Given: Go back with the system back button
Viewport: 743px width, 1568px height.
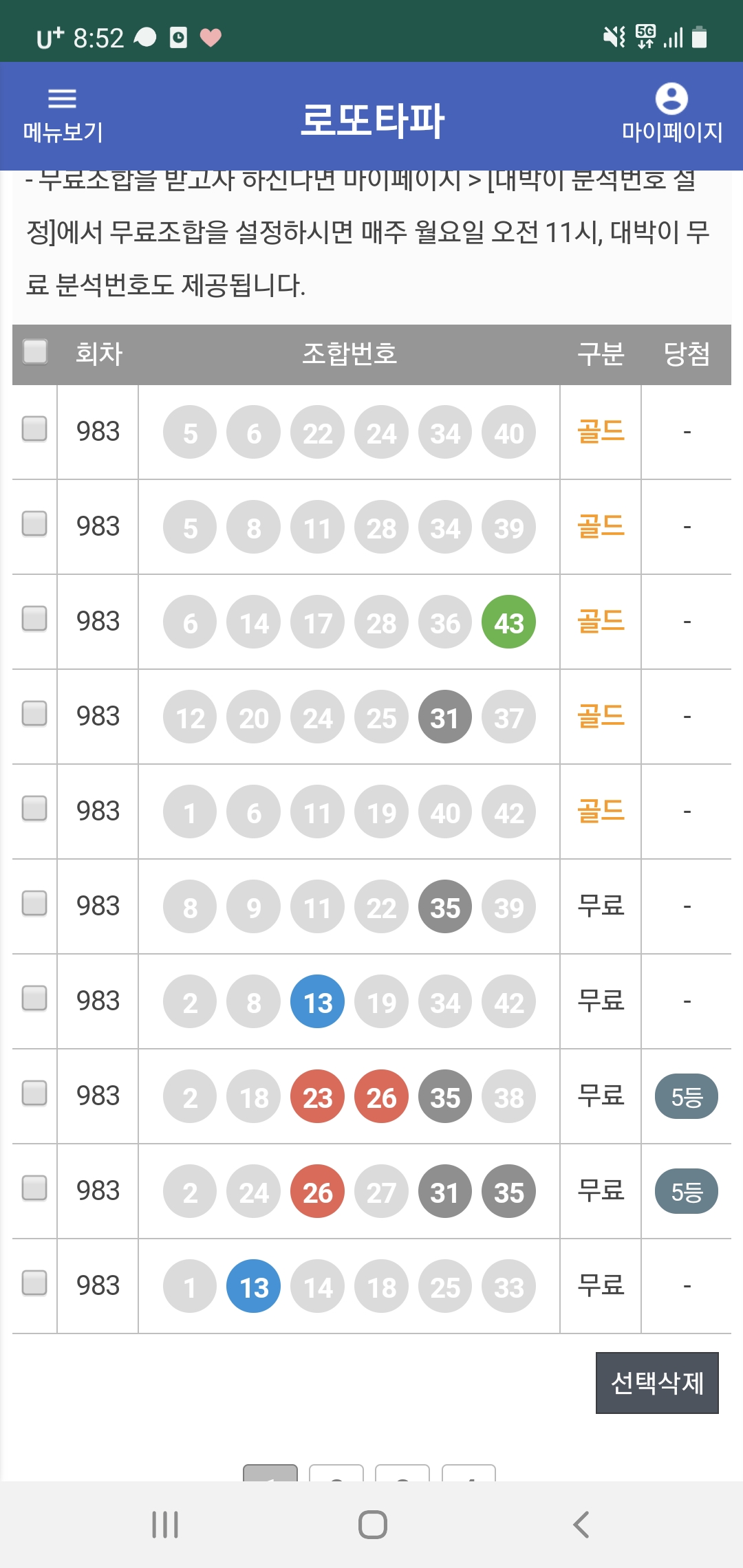Looking at the screenshot, I should [581, 1525].
